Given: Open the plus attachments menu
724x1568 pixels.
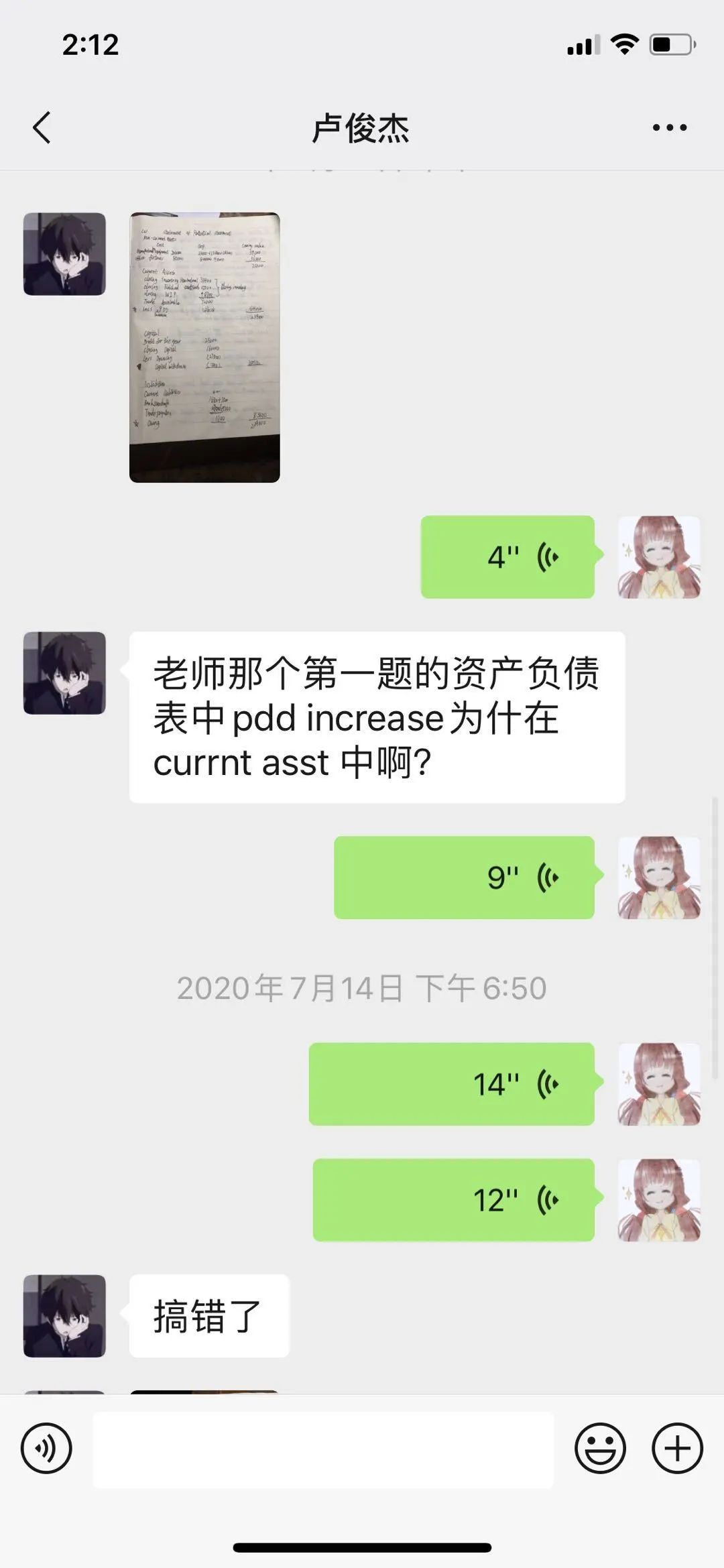Looking at the screenshot, I should coord(677,1449).
